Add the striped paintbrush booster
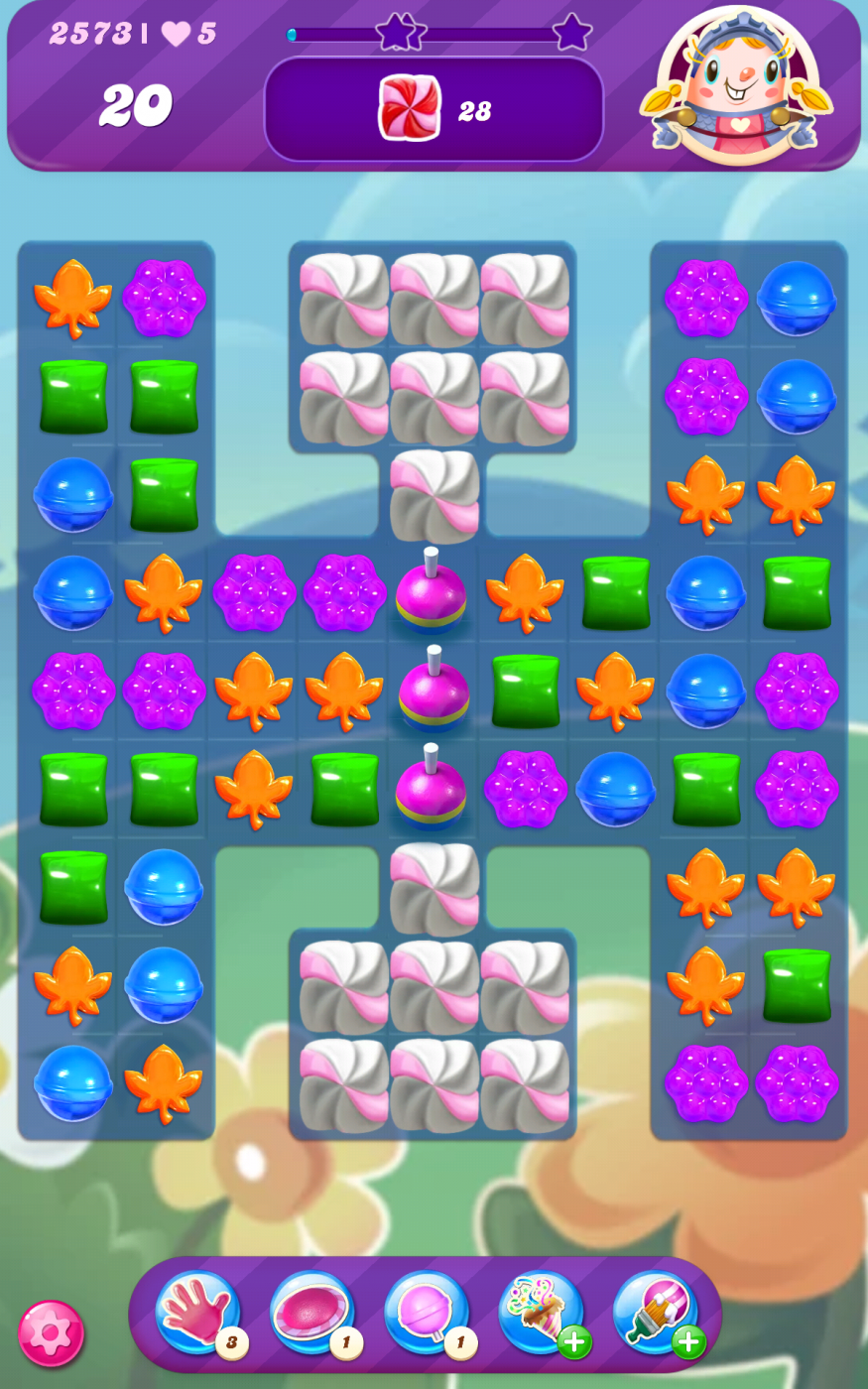 (x=655, y=1313)
